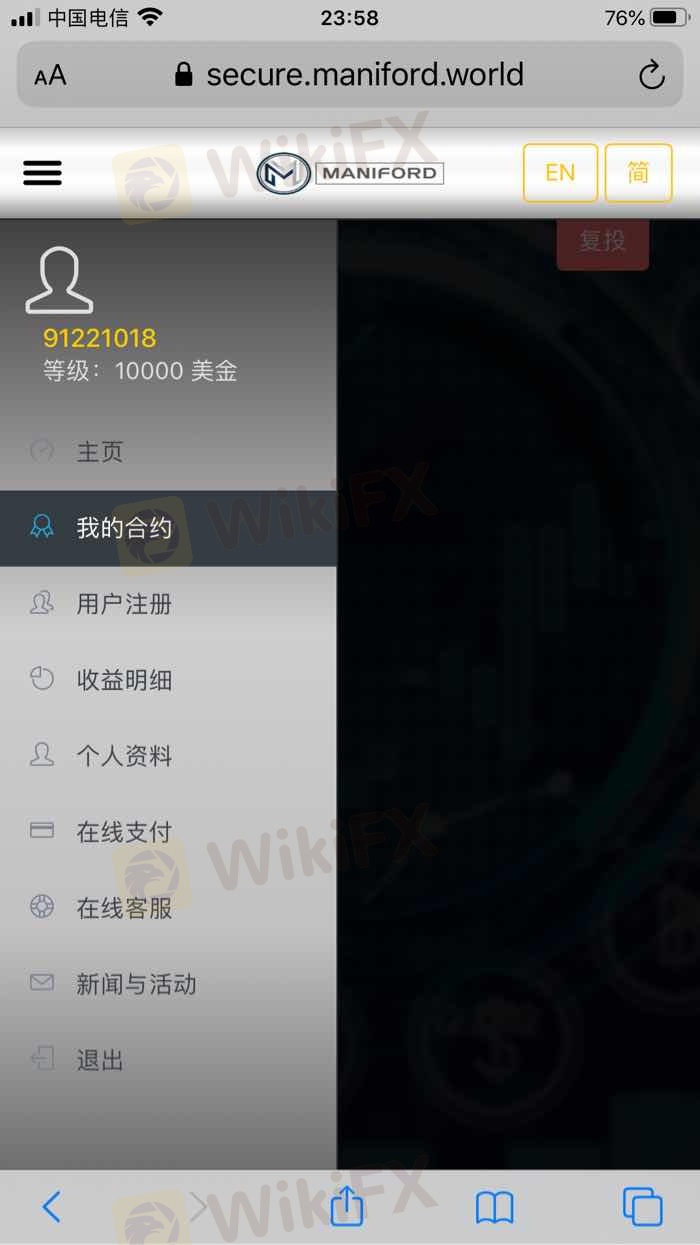This screenshot has height=1245, width=700.
Task: Show open Safari tabs
Action: pyautogui.click(x=642, y=1207)
